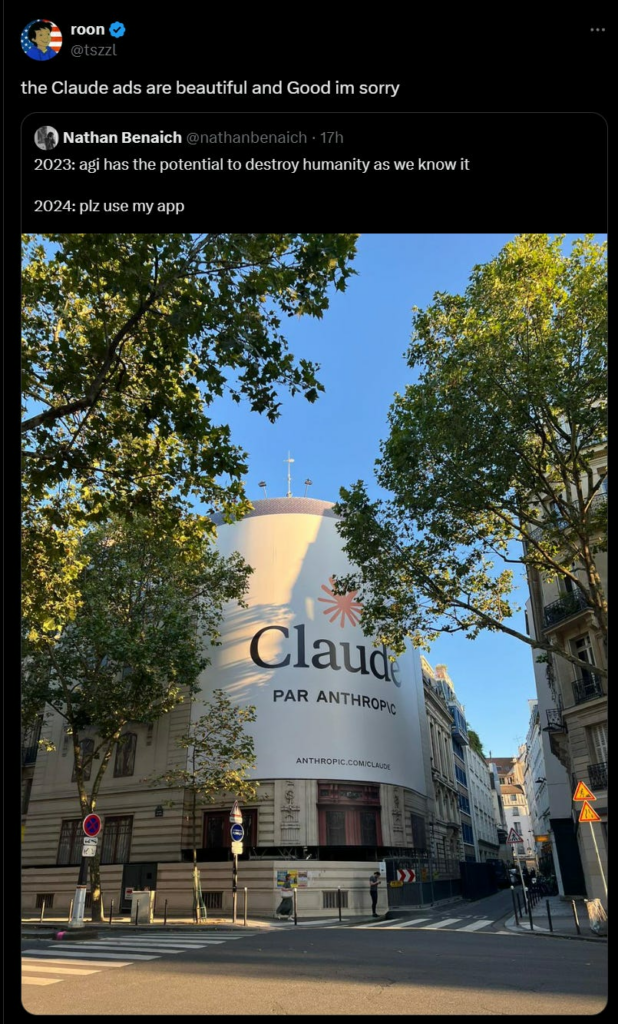Open roon's profile picture
The image size is (618, 1024).
click(x=41, y=40)
